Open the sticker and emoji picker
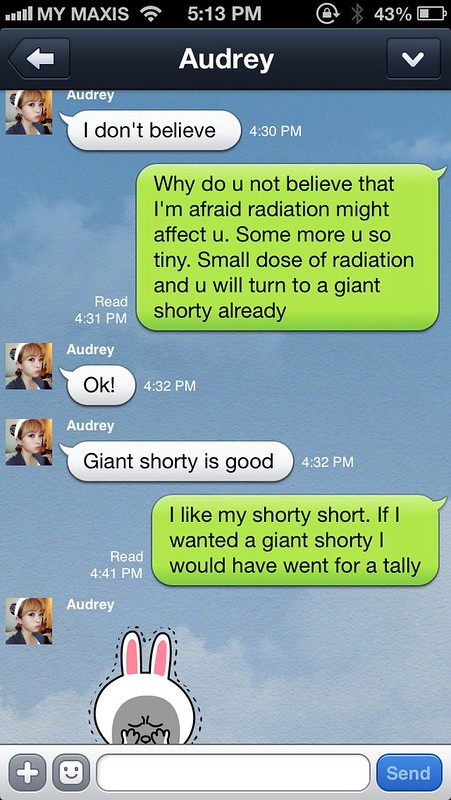The height and width of the screenshot is (800, 451). coord(71,772)
